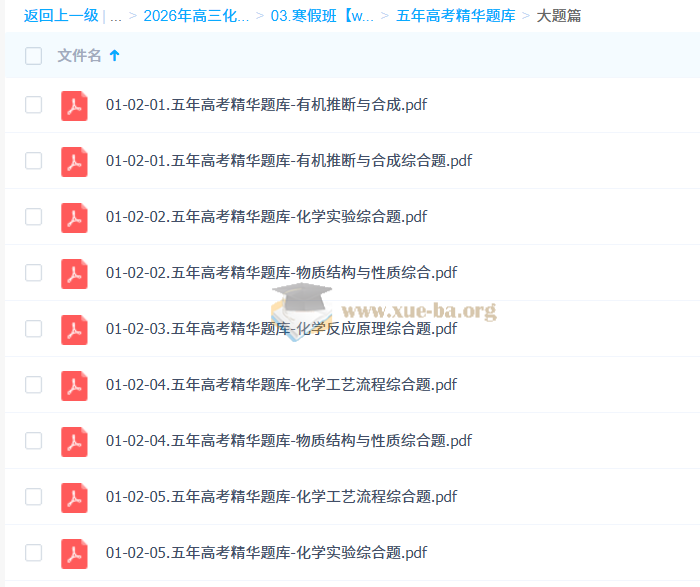The image size is (700, 587).
Task: Open 01-02-04 化学工艺流程综合题.pdf
Action: click(281, 385)
